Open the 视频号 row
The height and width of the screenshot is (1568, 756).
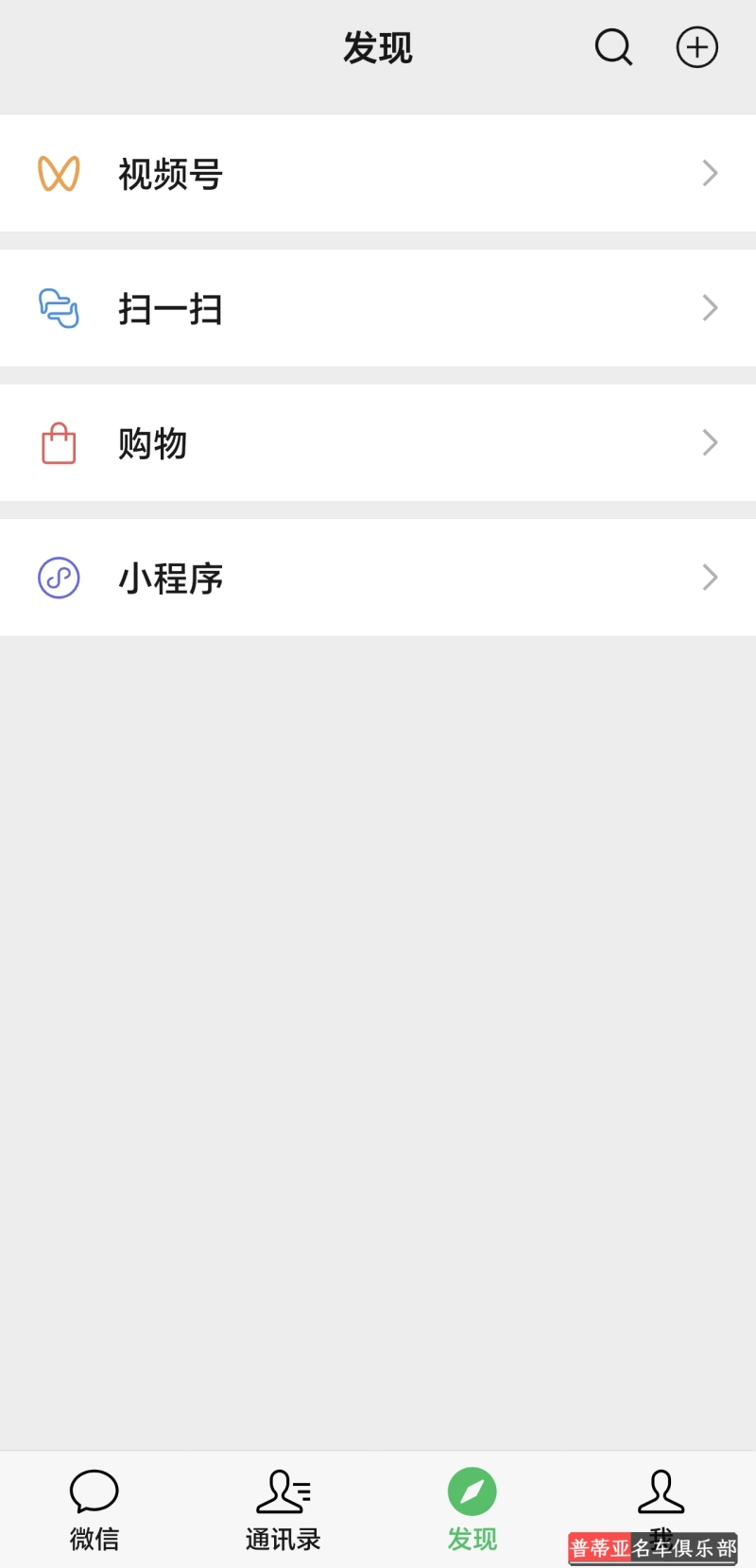point(378,174)
